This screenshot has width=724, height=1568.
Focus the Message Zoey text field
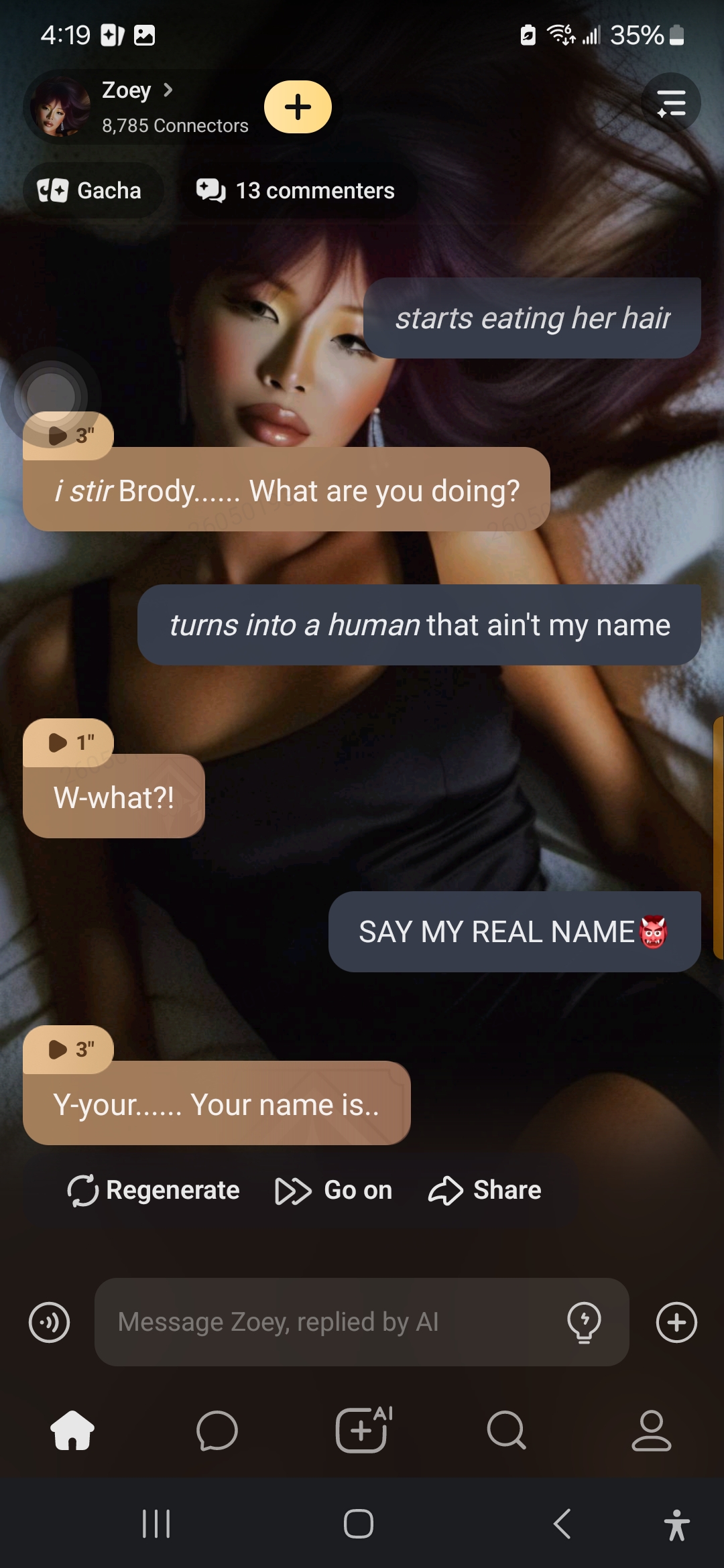pyautogui.click(x=328, y=1322)
